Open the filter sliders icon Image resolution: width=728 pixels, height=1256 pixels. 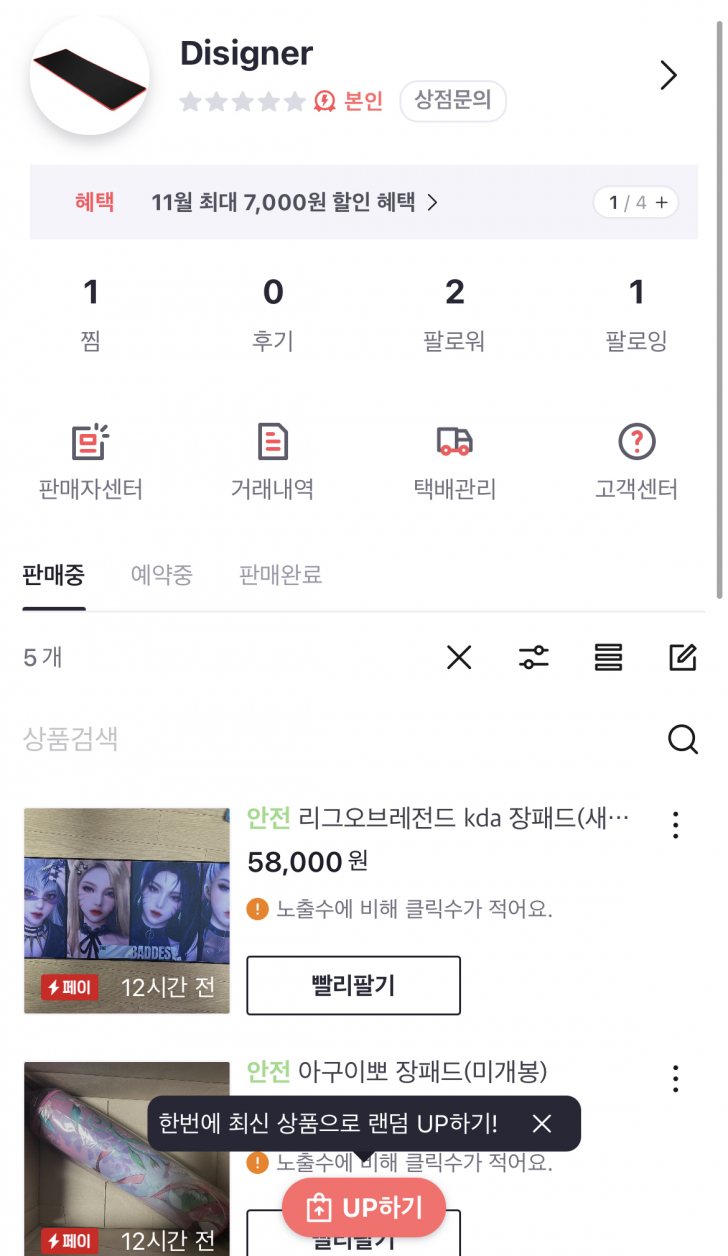point(534,658)
